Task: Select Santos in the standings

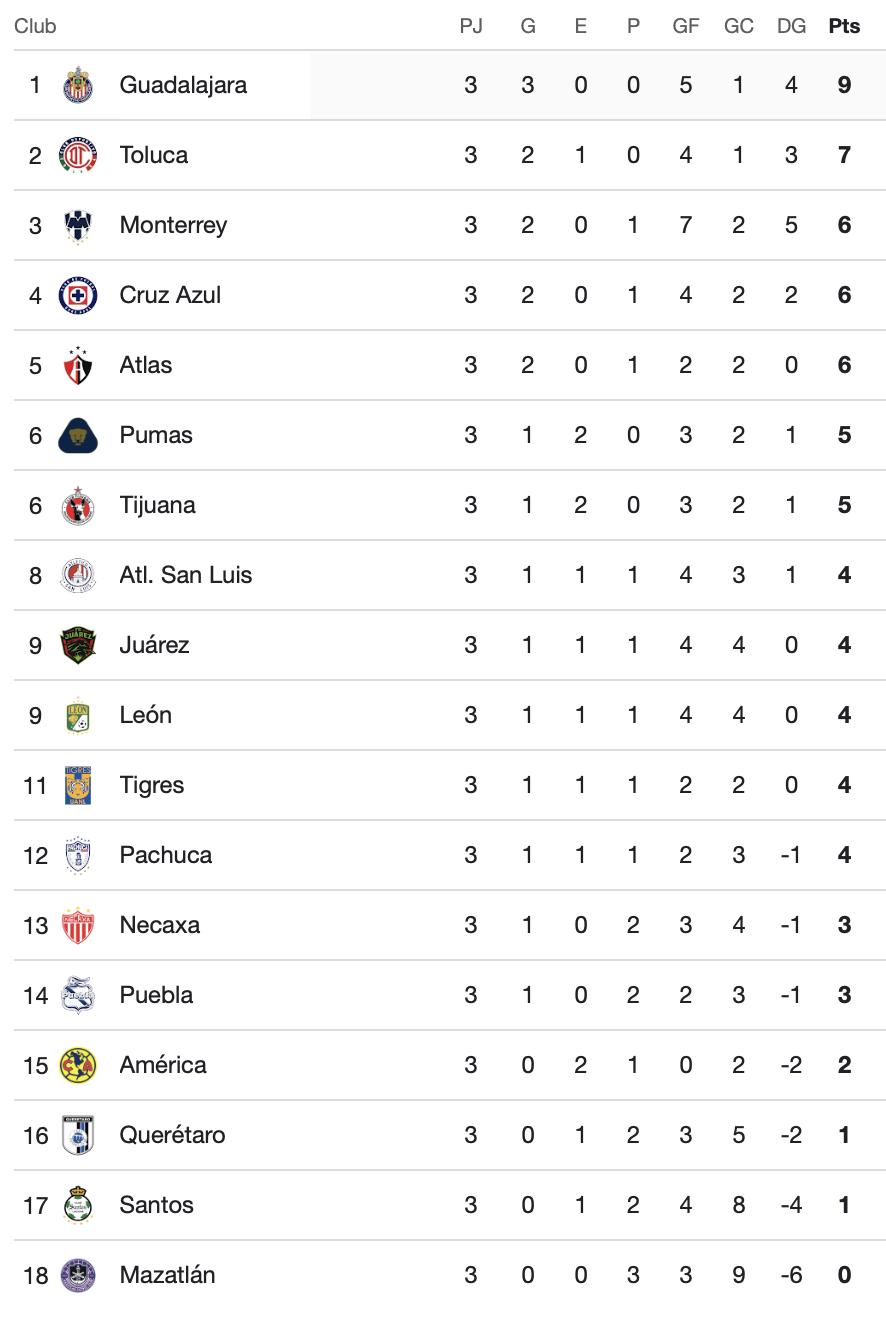Action: click(156, 1205)
